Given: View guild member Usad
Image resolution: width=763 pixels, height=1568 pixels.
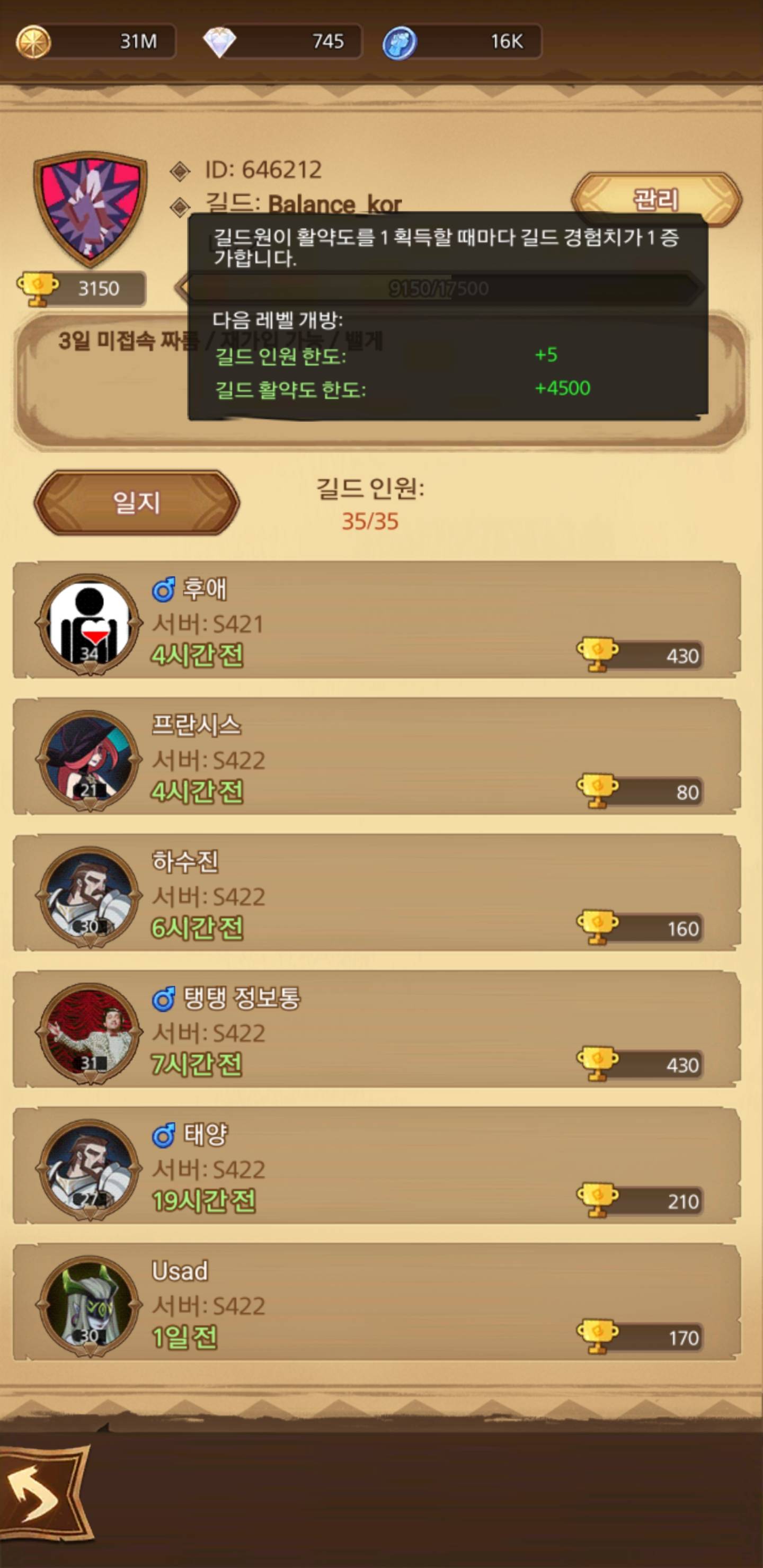Looking at the screenshot, I should pos(376,1303).
